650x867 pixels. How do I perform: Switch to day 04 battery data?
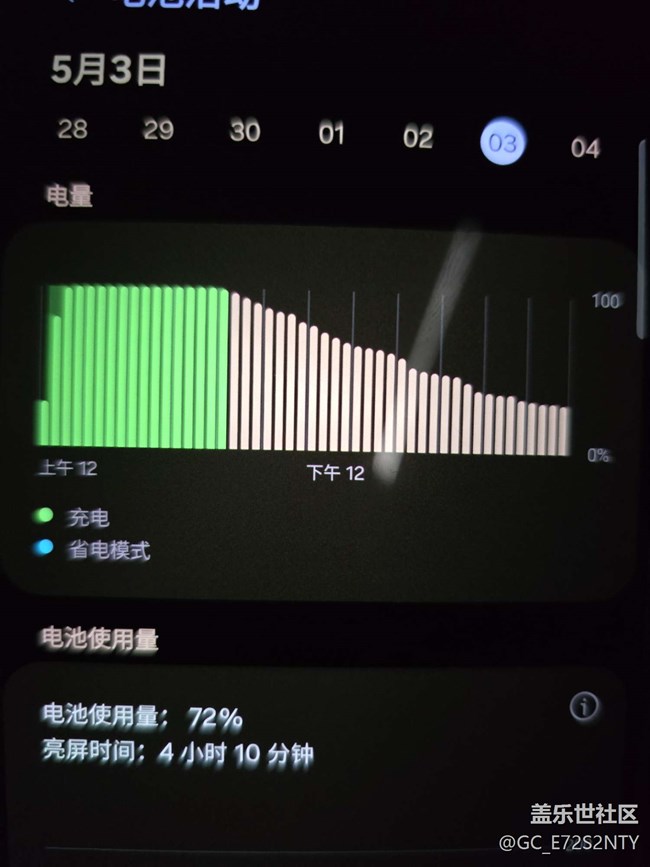point(585,148)
